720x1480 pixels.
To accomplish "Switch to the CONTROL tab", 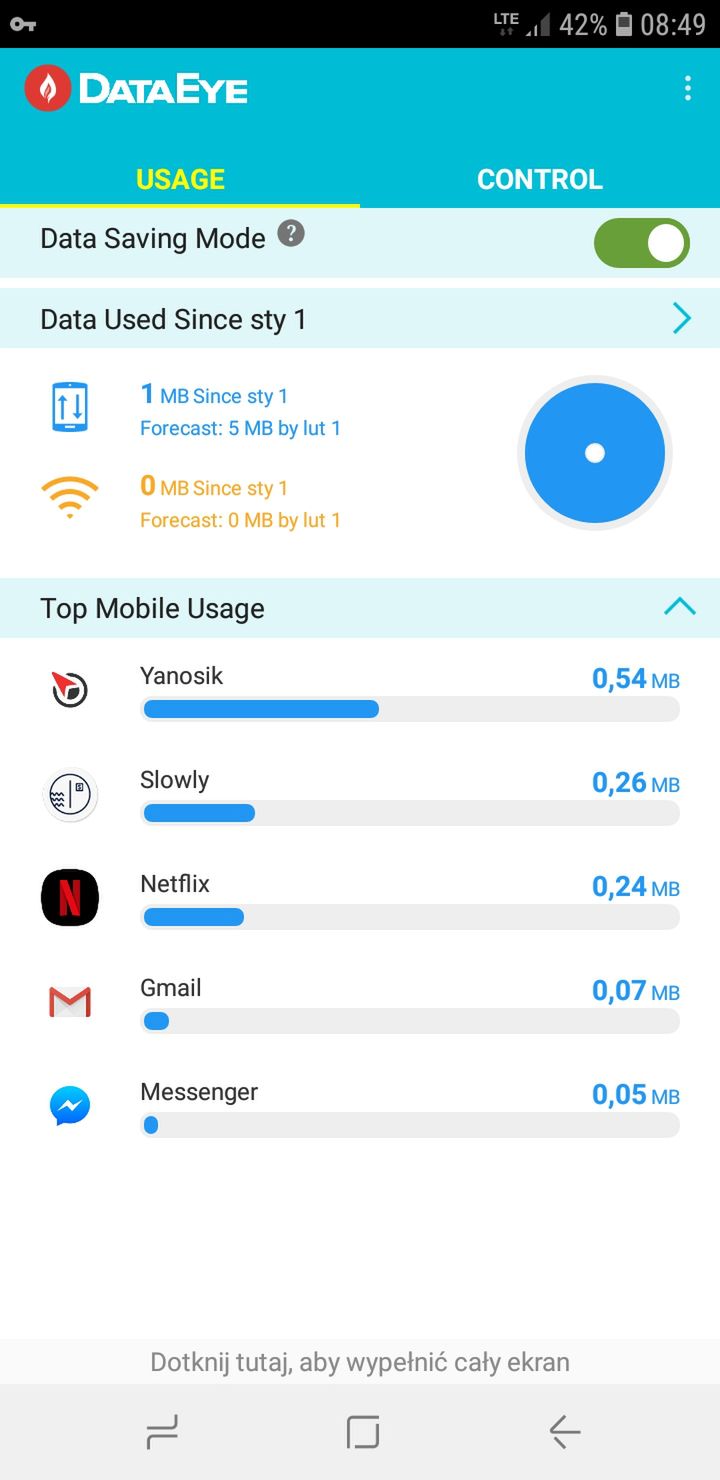I will point(540,179).
